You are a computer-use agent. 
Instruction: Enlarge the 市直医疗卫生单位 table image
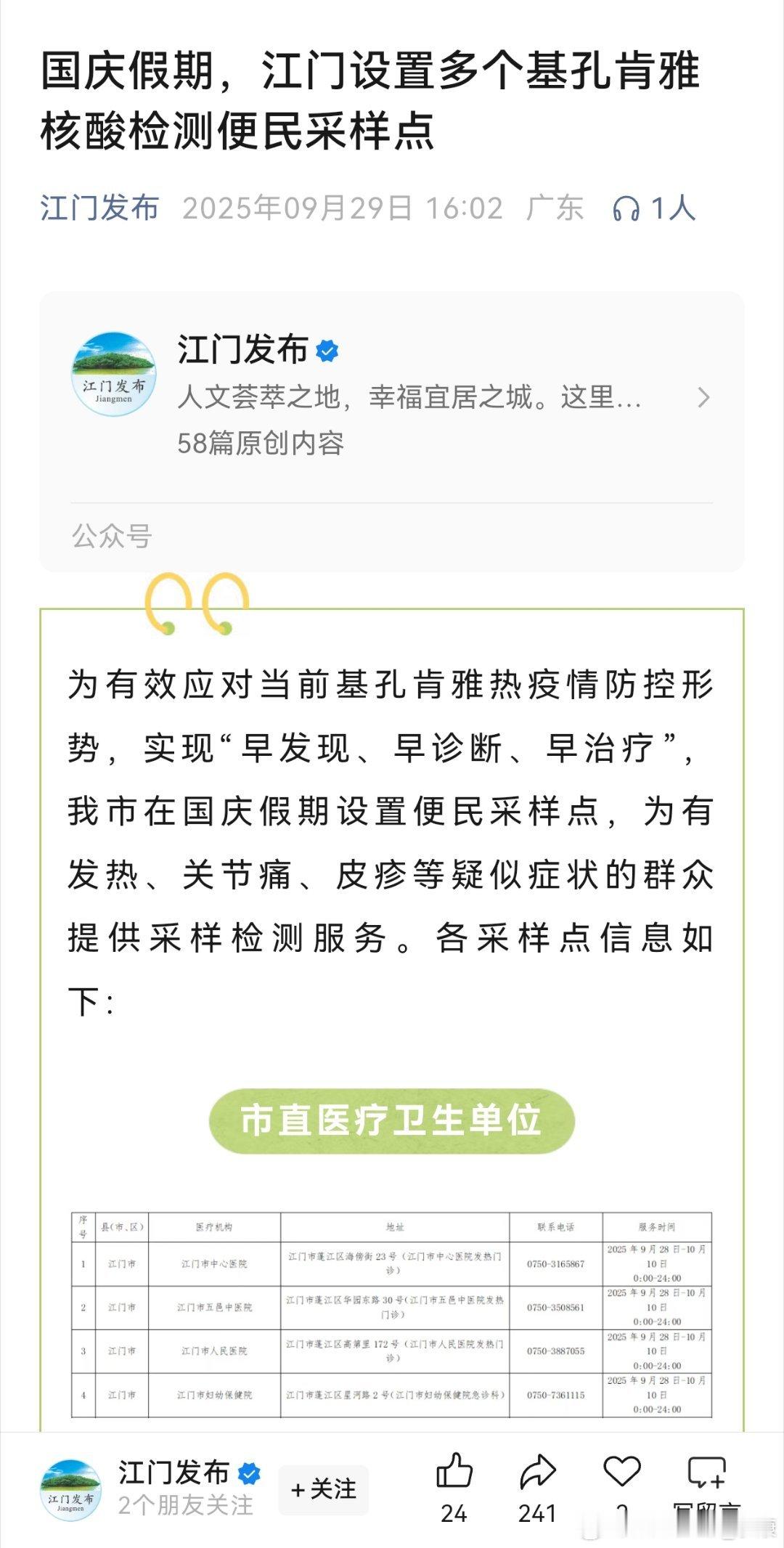(391, 1316)
